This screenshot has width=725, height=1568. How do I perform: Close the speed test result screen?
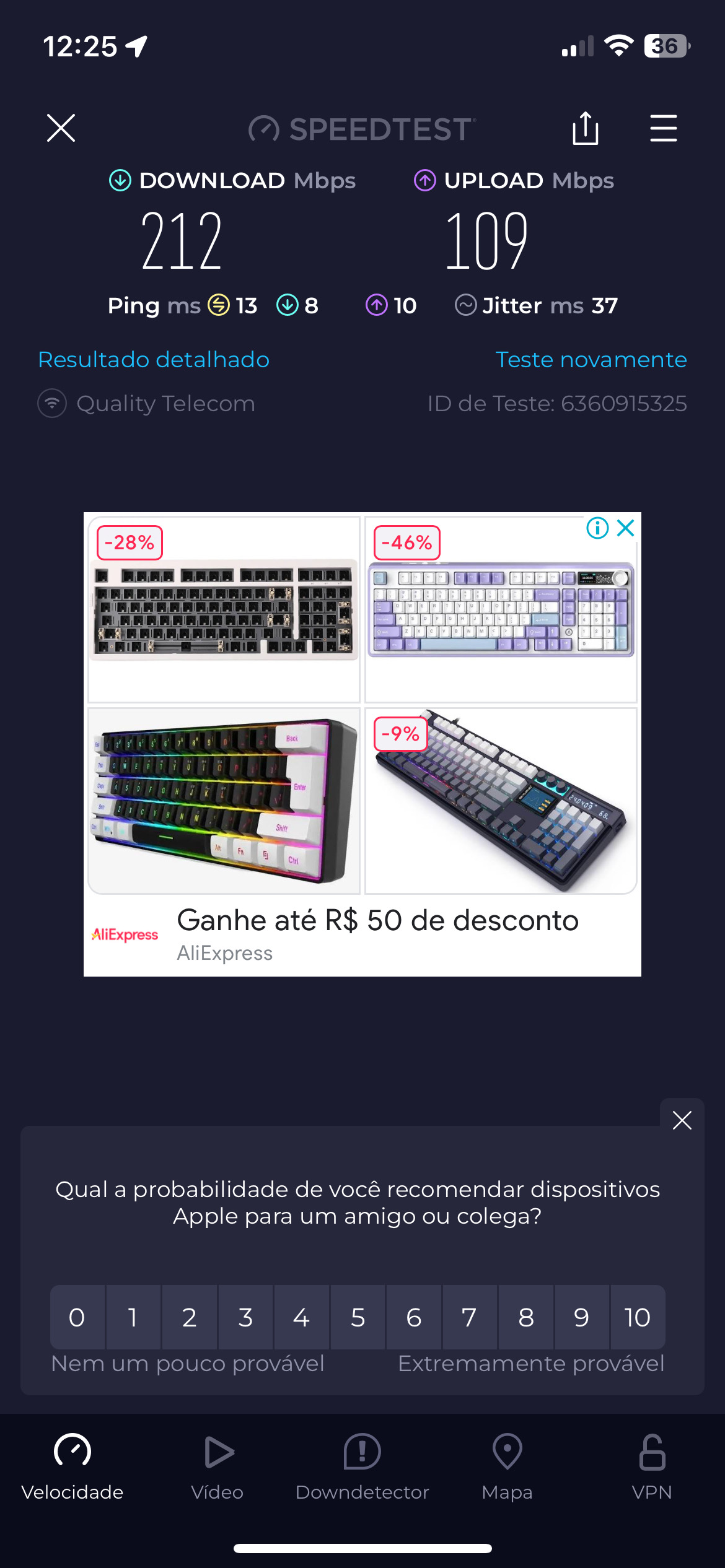[61, 128]
